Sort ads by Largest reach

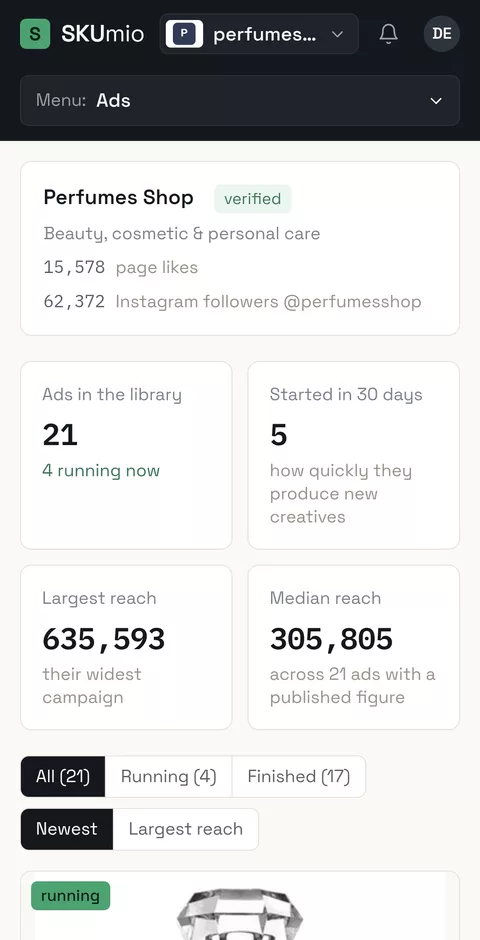click(186, 829)
